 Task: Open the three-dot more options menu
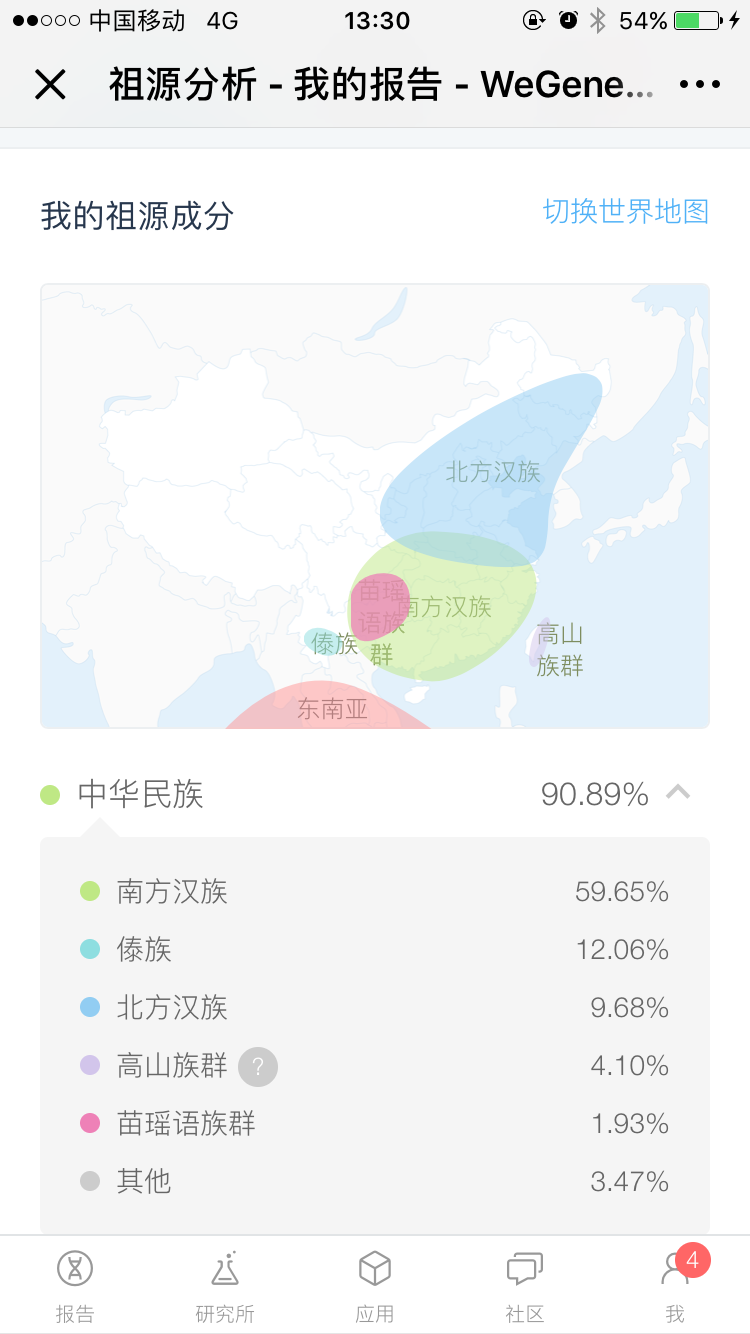click(x=700, y=85)
